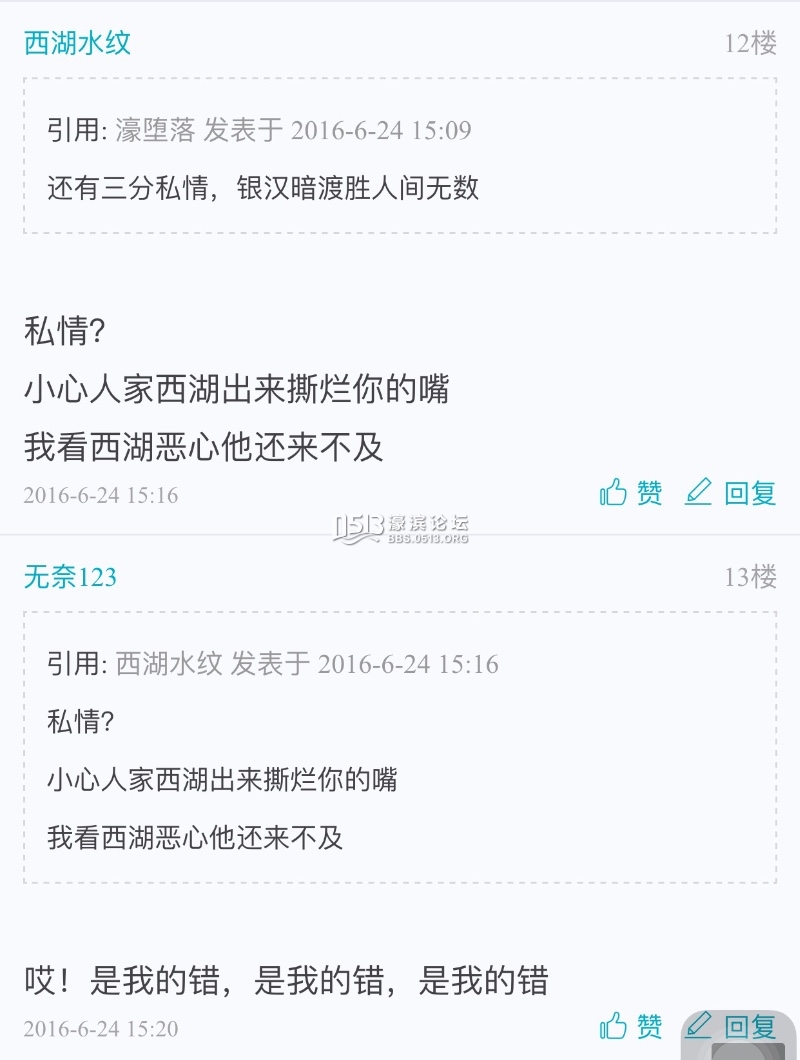The width and height of the screenshot is (800, 1060).
Task: Select the 13楼 floor number label
Action: pos(750,578)
